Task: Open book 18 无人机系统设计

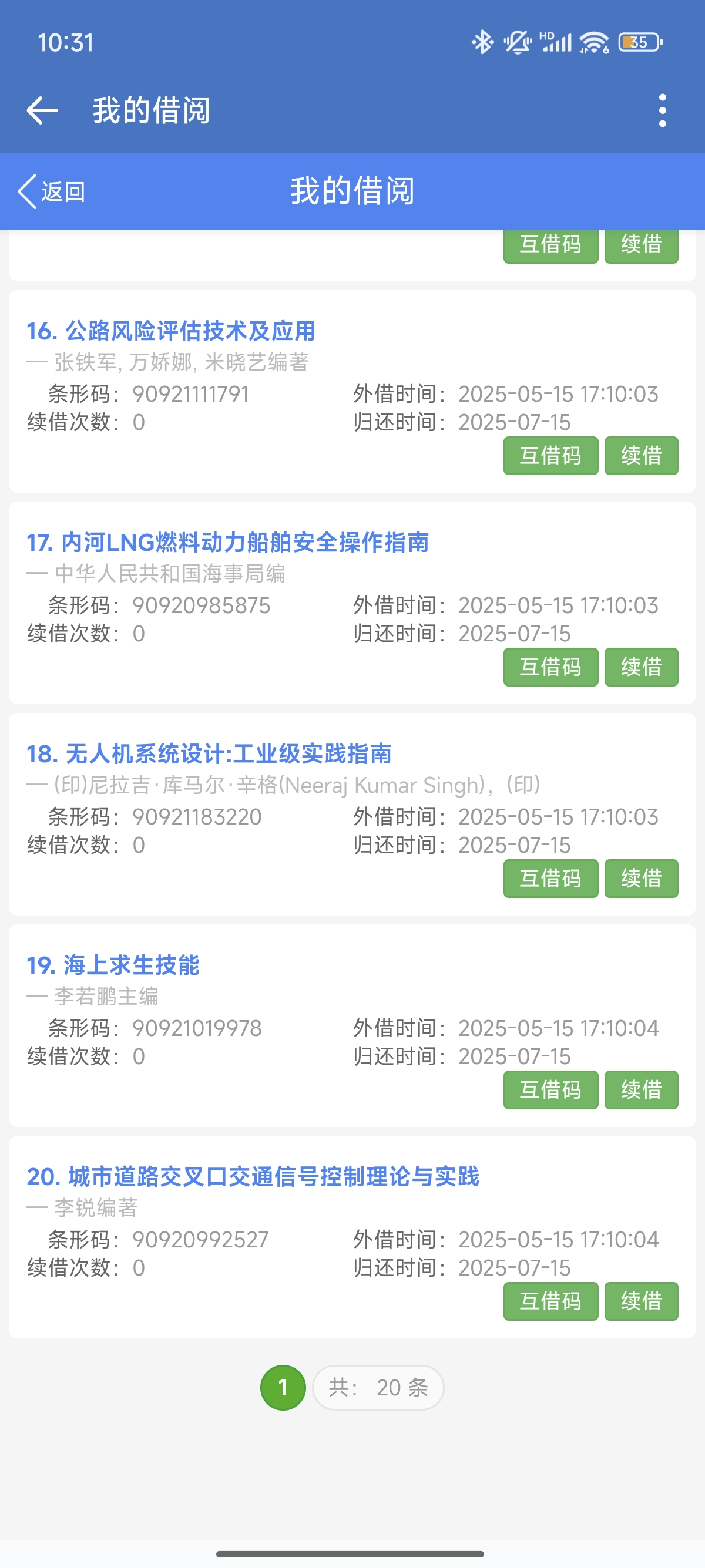Action: click(x=209, y=753)
